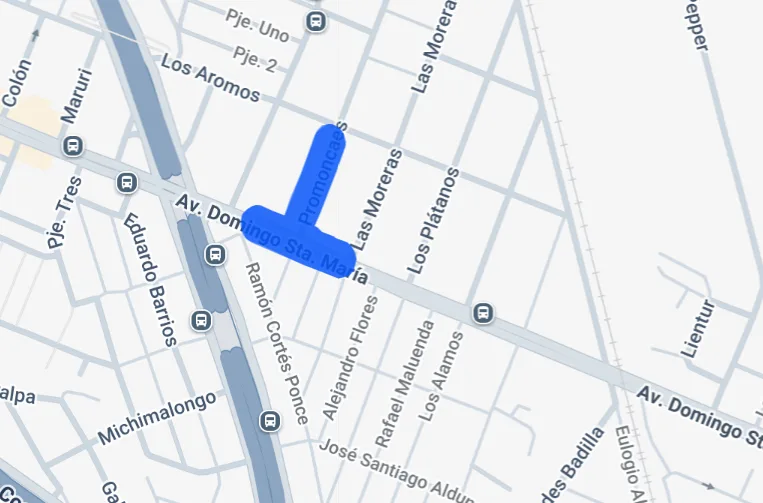Tap the bus stop left of Ramón Cortés Ponce
This screenshot has height=503, width=763.
tap(215, 255)
